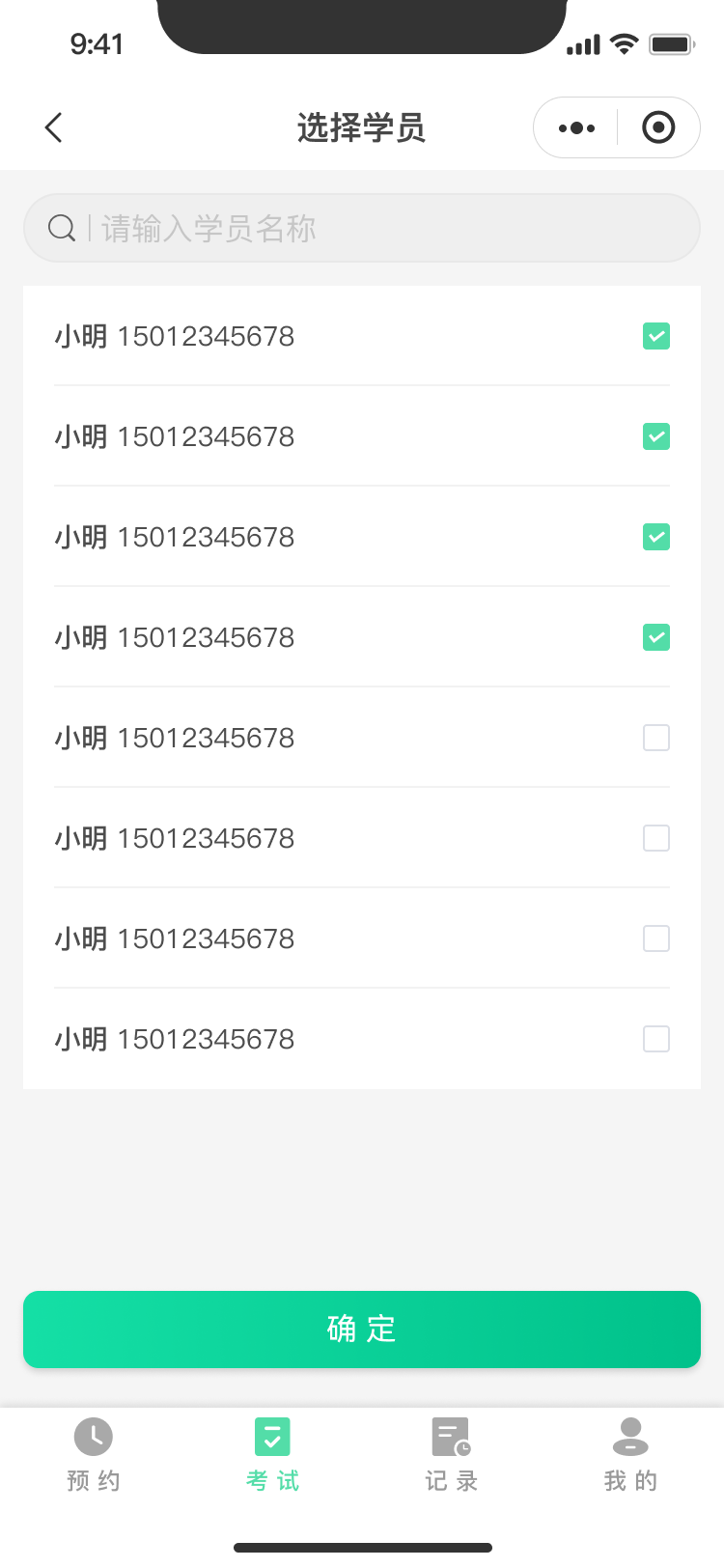This screenshot has width=724, height=1568.
Task: Switch to the 预约 tab
Action: pos(94,1454)
